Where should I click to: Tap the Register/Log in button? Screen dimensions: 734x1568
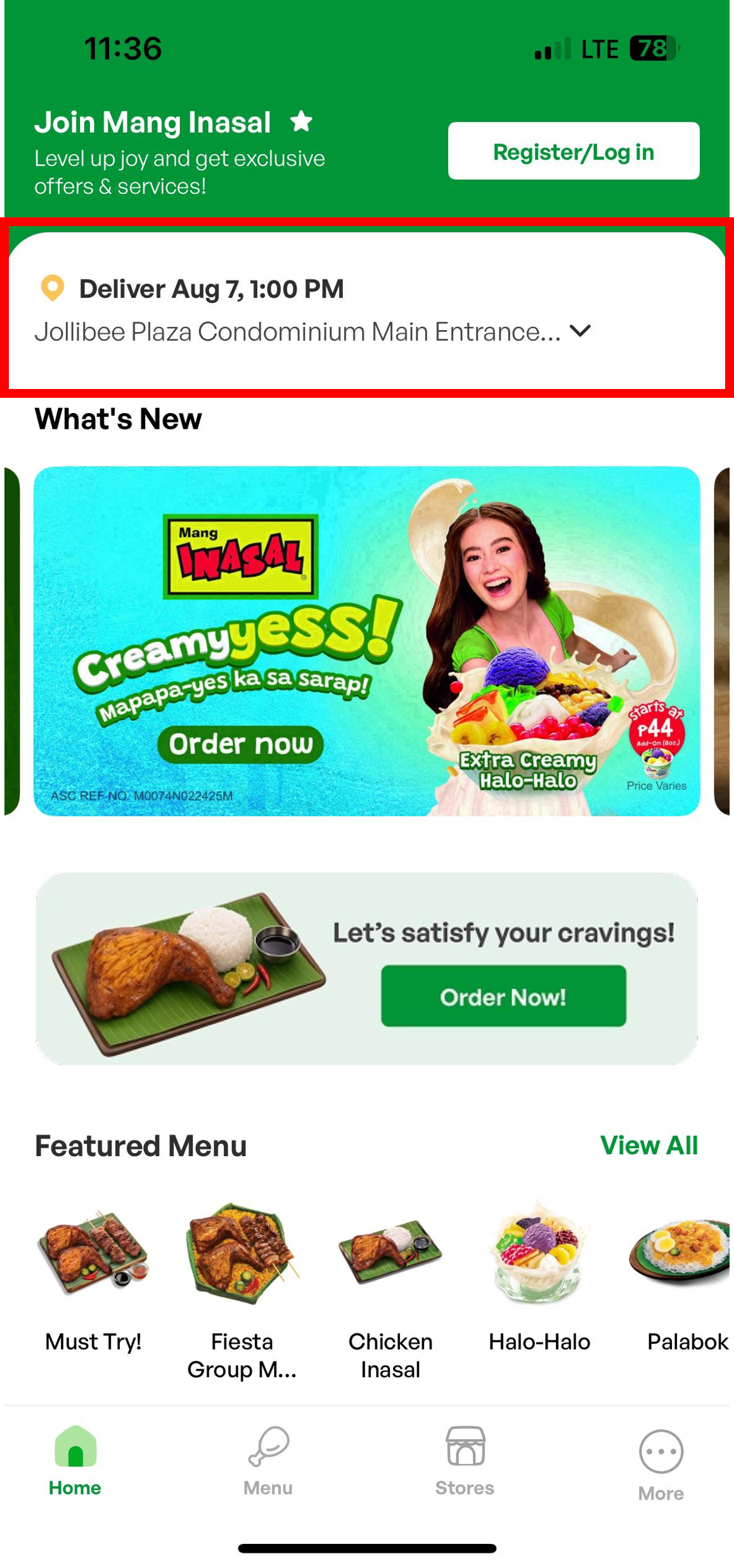tap(573, 151)
